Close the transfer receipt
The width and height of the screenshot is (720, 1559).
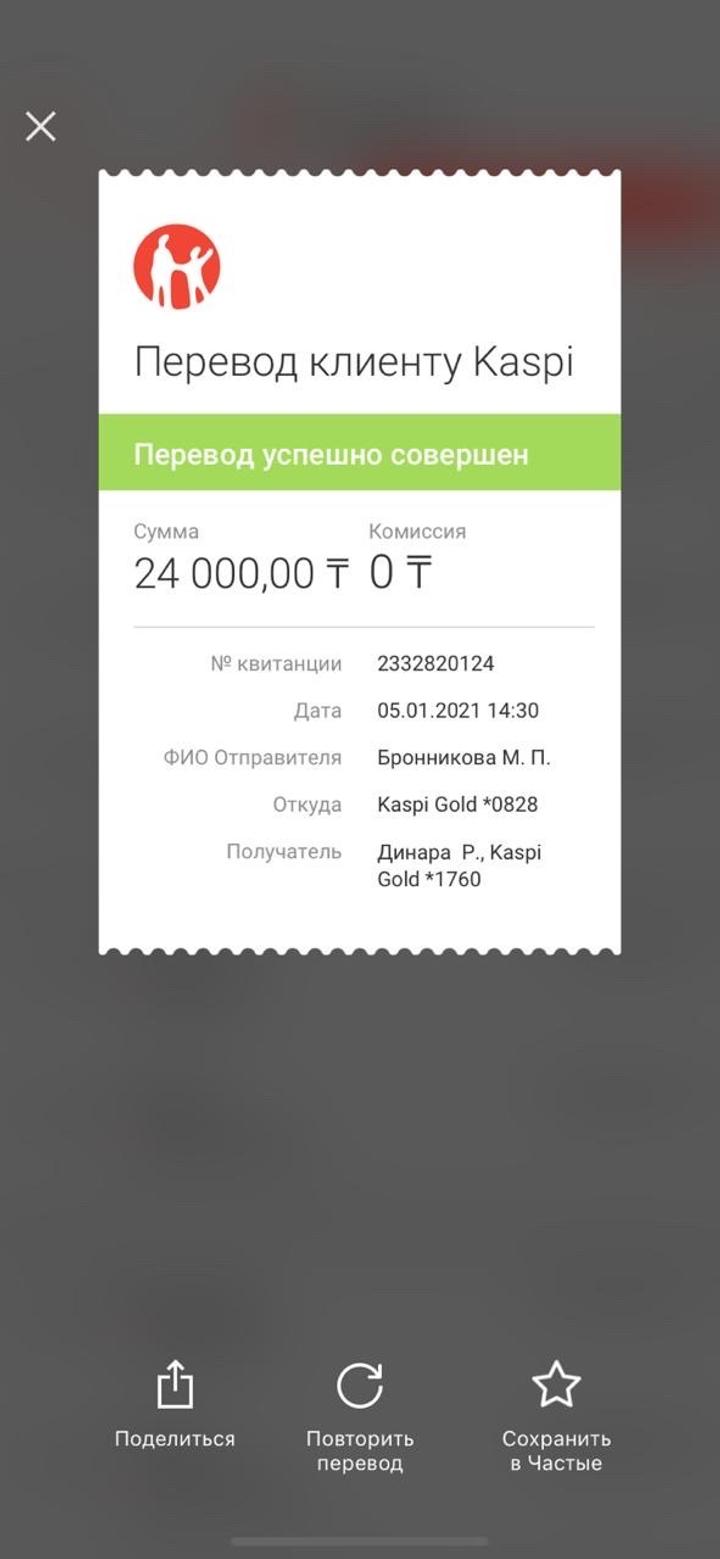tap(41, 126)
